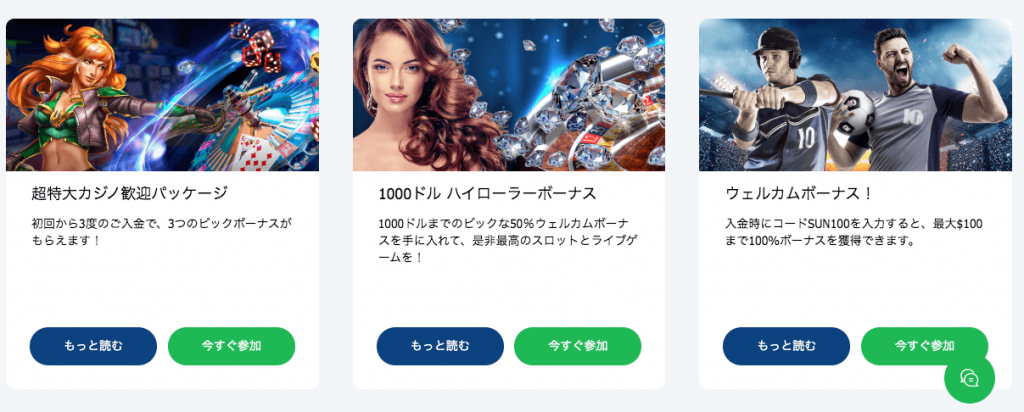Tap もっと読む under 超特大カジノ歓迎パッケージ
The width and height of the screenshot is (1024, 412).
93,346
